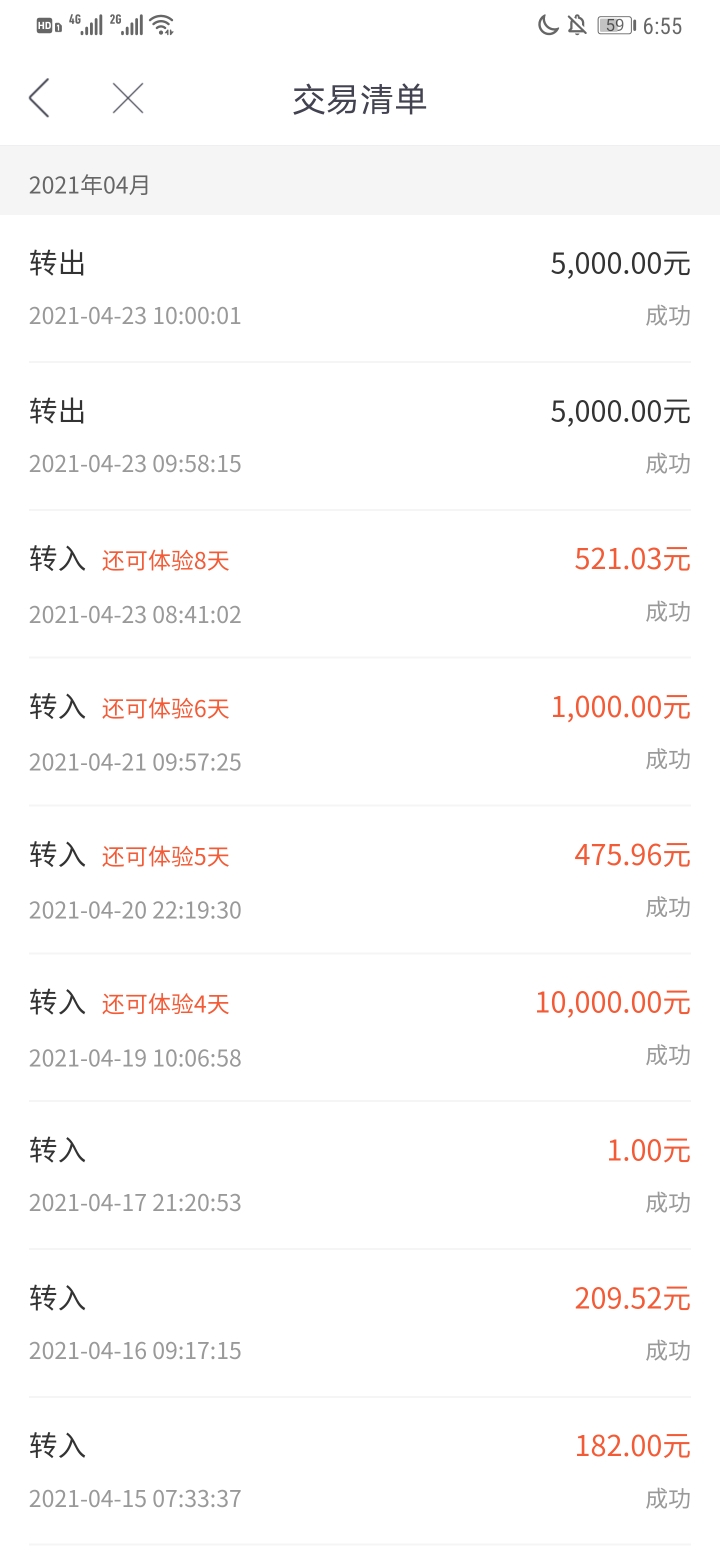
Task: View the 475.96元 transfer-in details
Action: (x=360, y=881)
